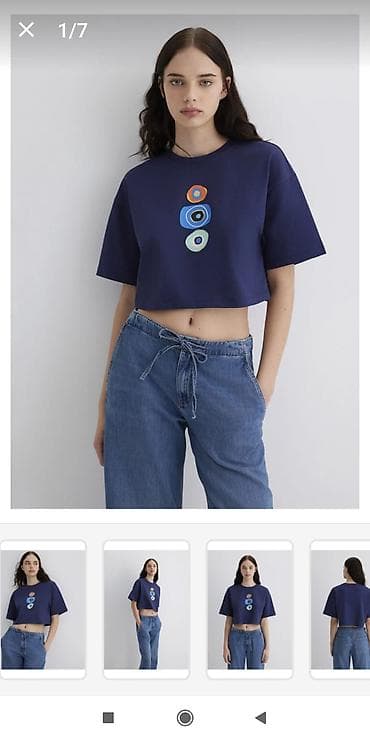This screenshot has width=370, height=740.
Task: Open recent apps with the square button
Action: point(109,718)
